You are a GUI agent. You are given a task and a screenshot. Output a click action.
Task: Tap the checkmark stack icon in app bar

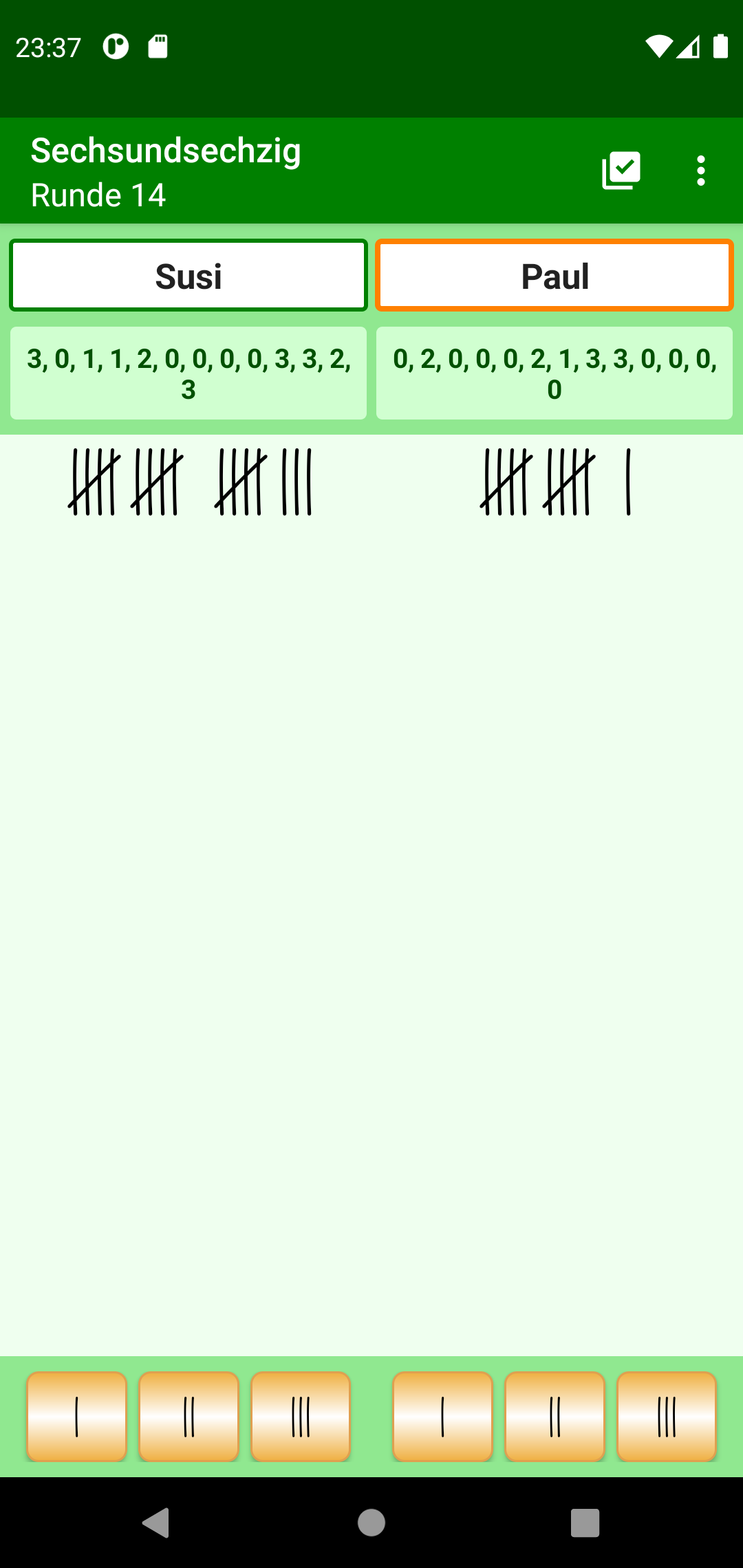click(x=621, y=171)
